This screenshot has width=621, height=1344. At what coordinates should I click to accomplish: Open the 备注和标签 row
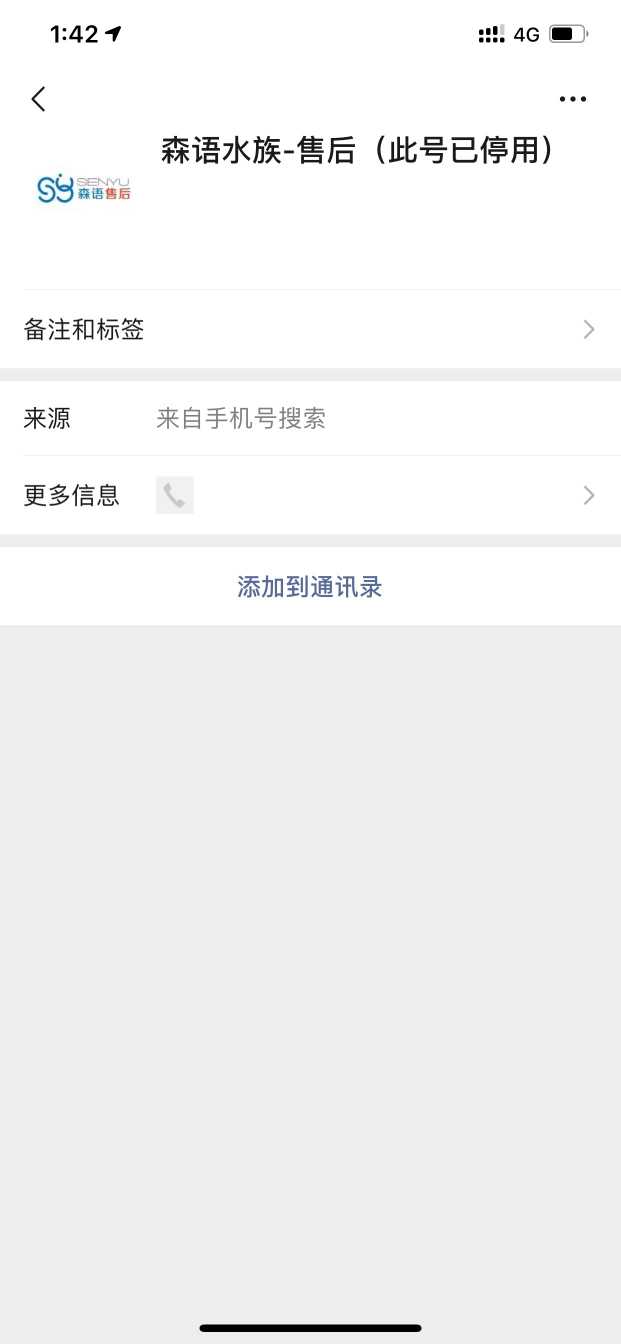pos(310,330)
